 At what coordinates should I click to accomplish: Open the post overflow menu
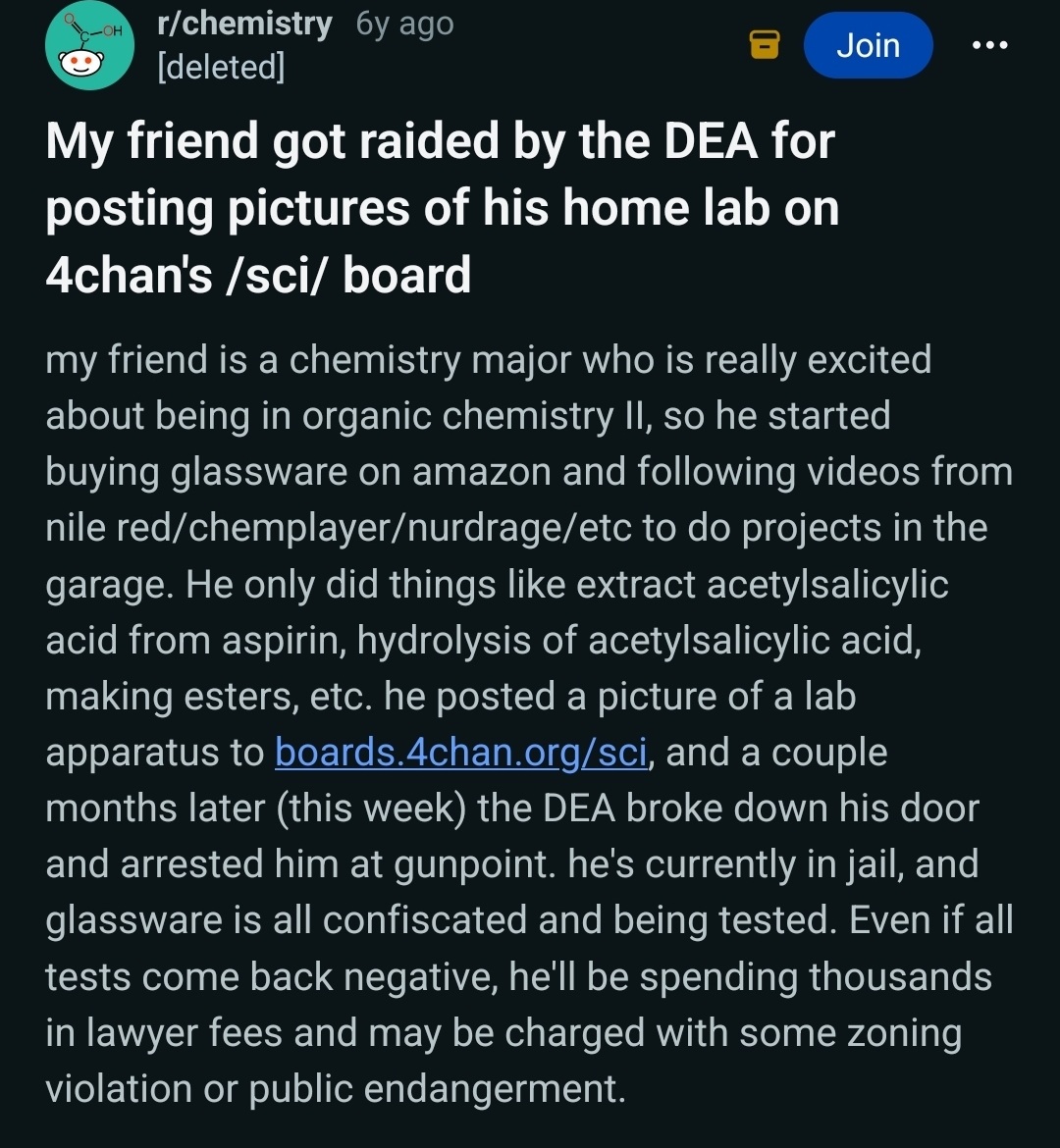click(989, 45)
